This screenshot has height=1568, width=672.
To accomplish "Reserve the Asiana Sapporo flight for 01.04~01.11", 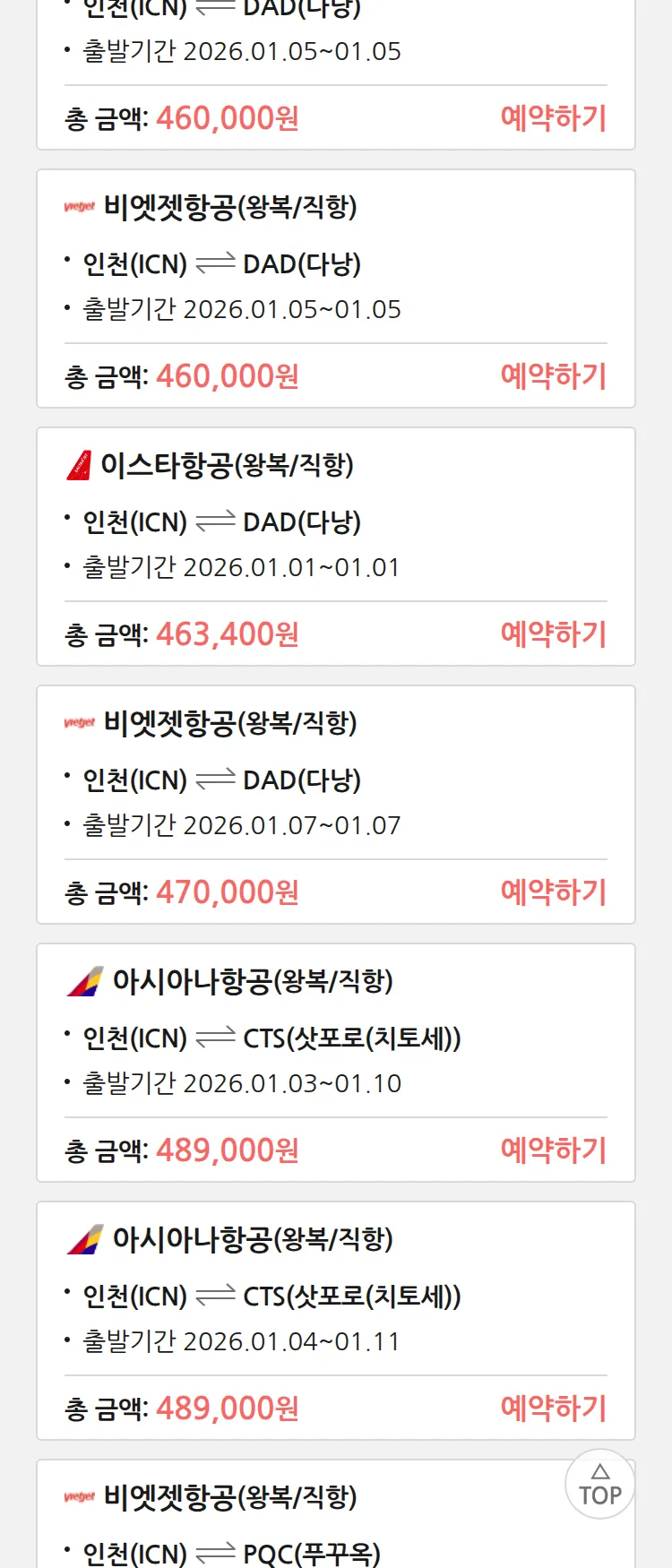I will click(553, 1409).
